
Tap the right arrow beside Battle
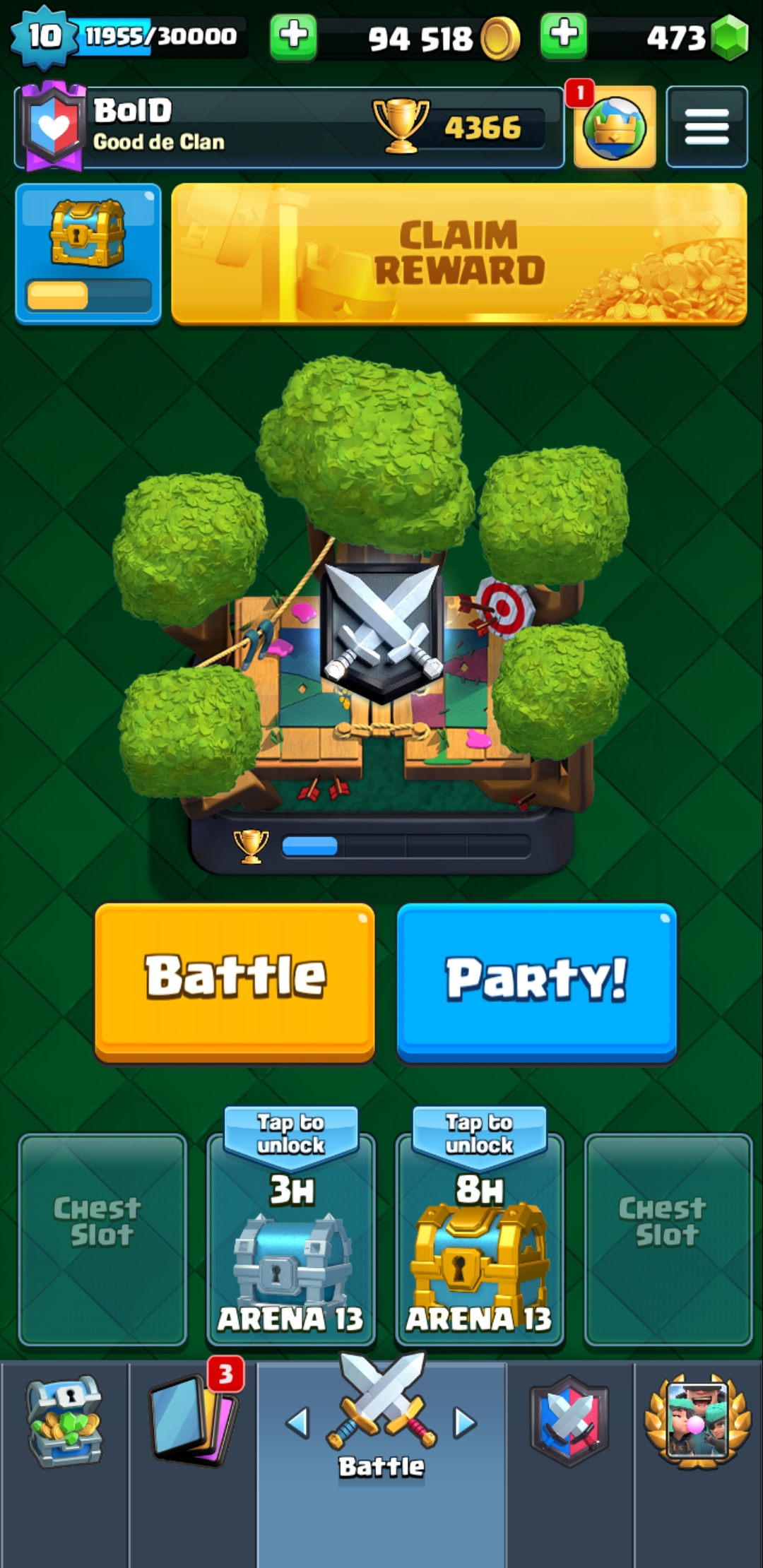pyautogui.click(x=465, y=1423)
